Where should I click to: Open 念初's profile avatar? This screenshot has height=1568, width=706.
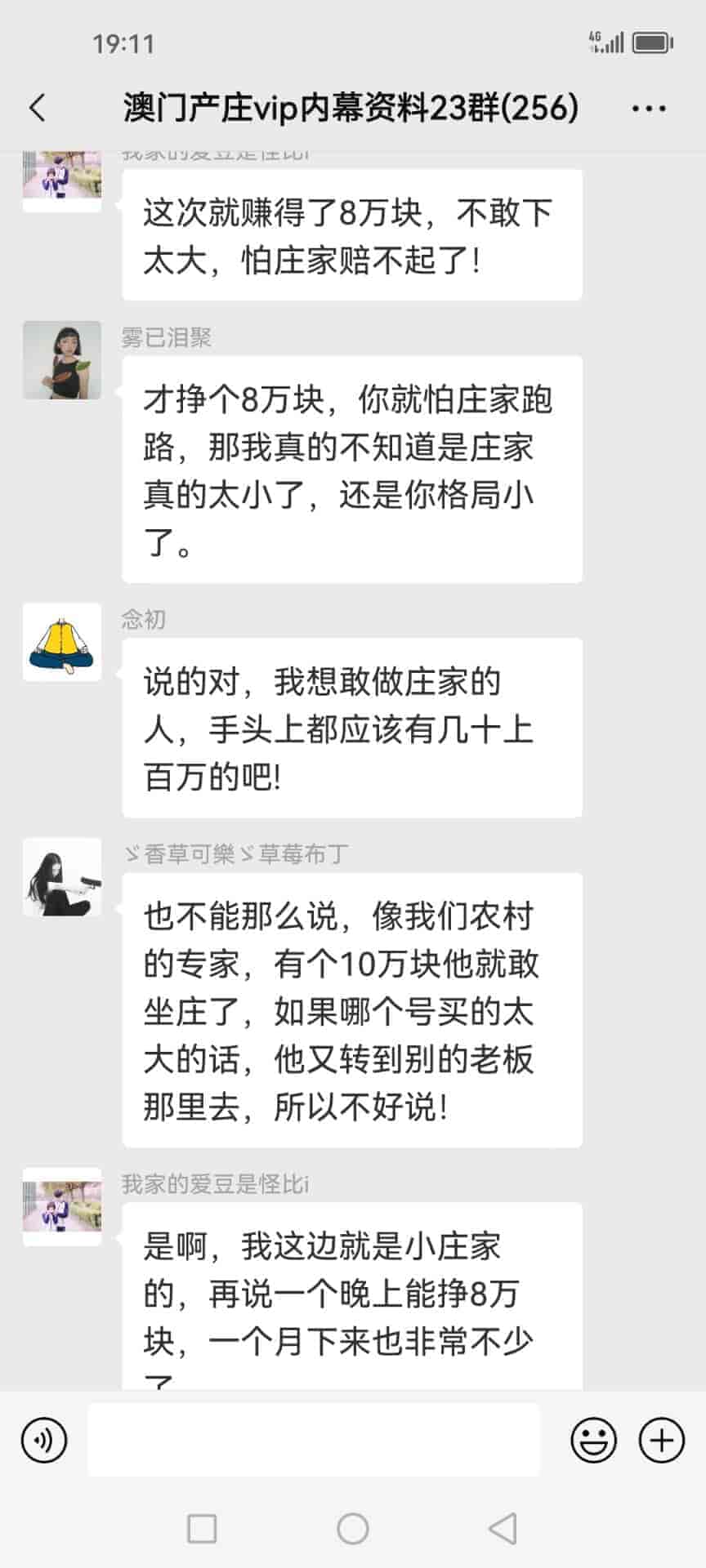[62, 642]
